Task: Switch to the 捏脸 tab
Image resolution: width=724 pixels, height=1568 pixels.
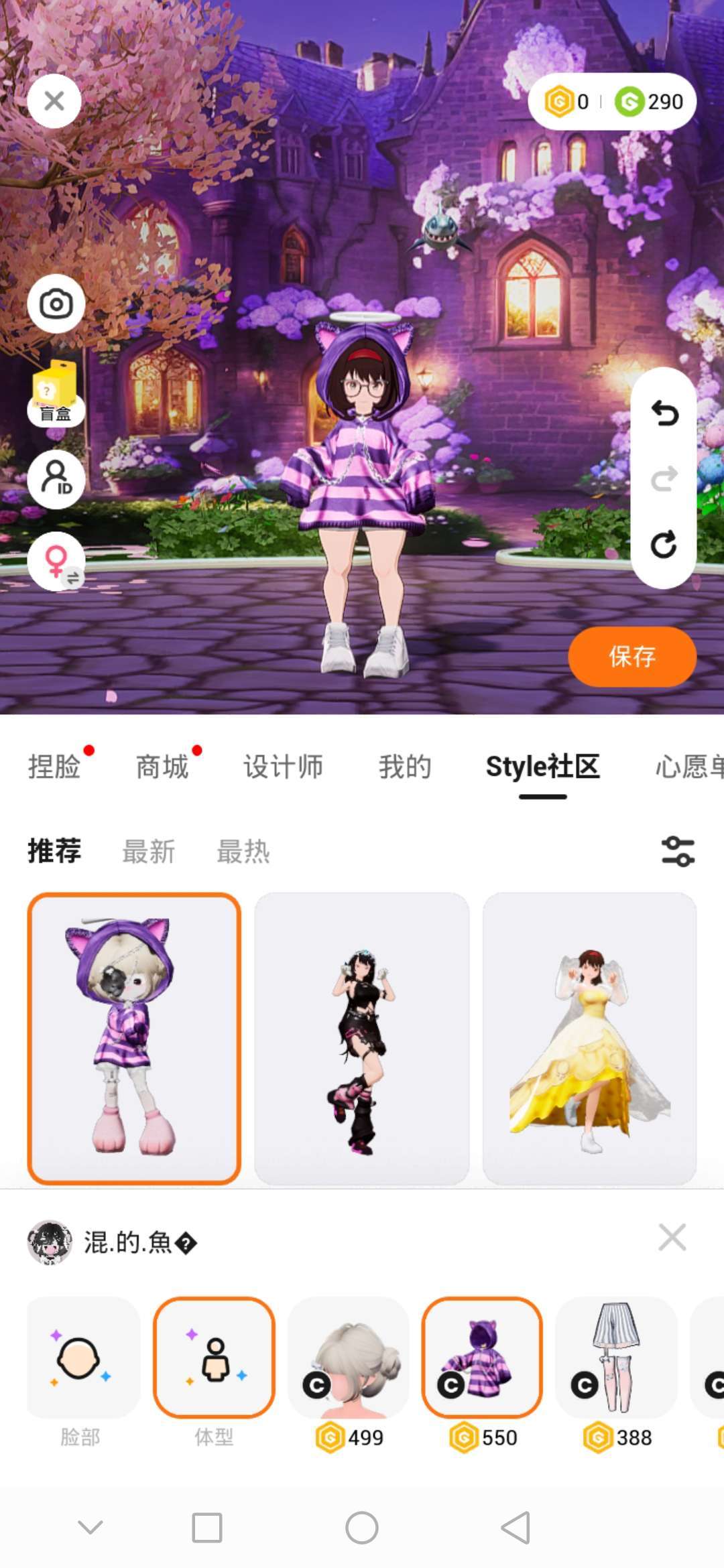Action: click(54, 767)
